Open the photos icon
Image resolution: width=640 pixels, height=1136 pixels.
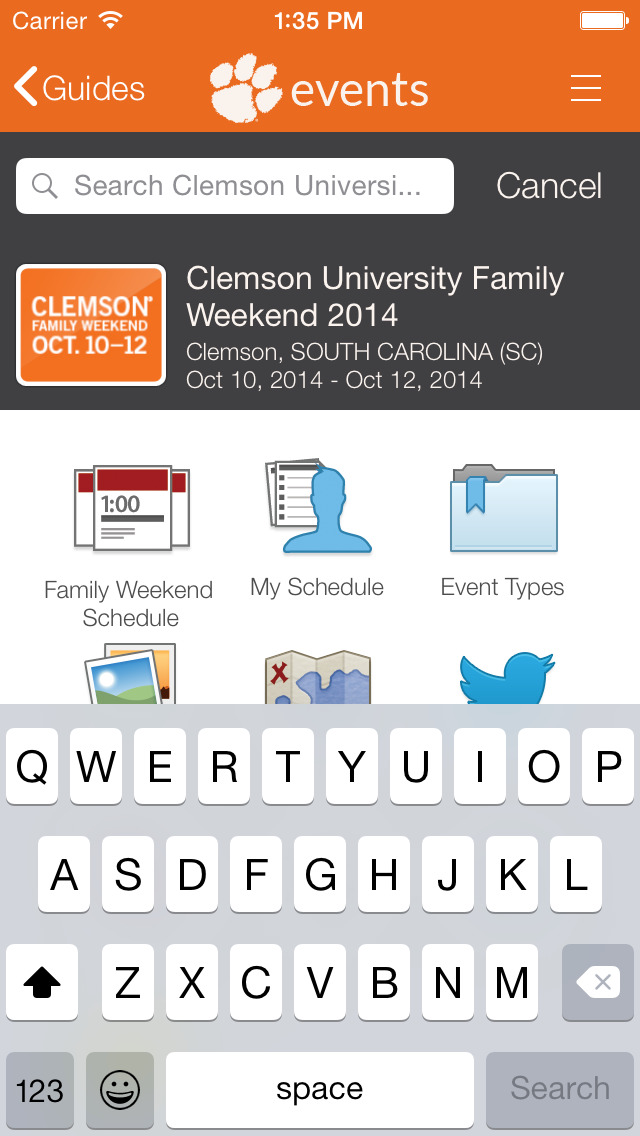(x=130, y=674)
